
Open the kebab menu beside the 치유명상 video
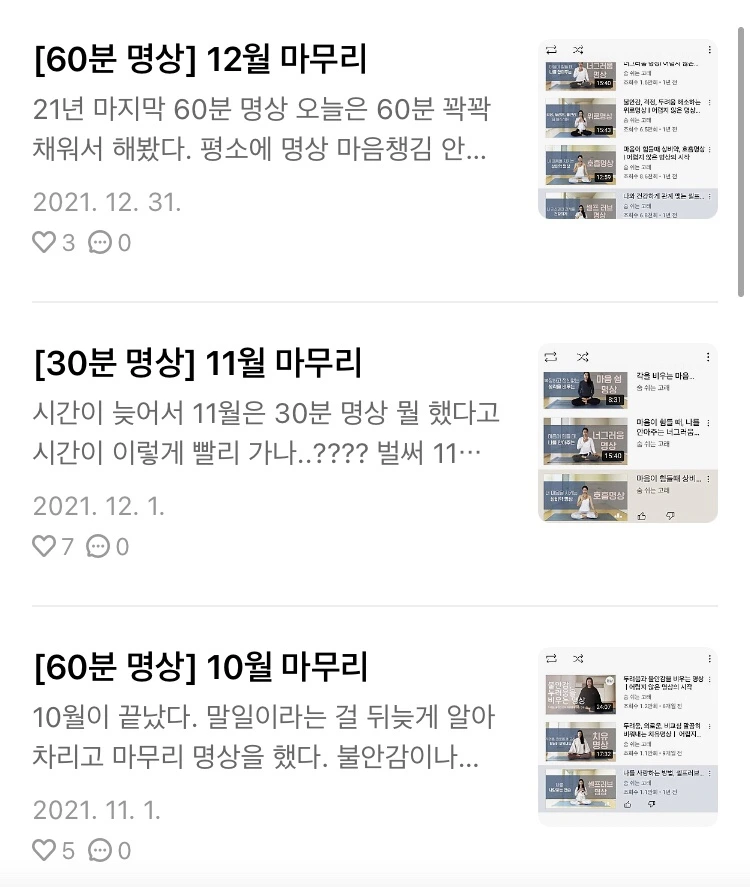pyautogui.click(x=708, y=727)
